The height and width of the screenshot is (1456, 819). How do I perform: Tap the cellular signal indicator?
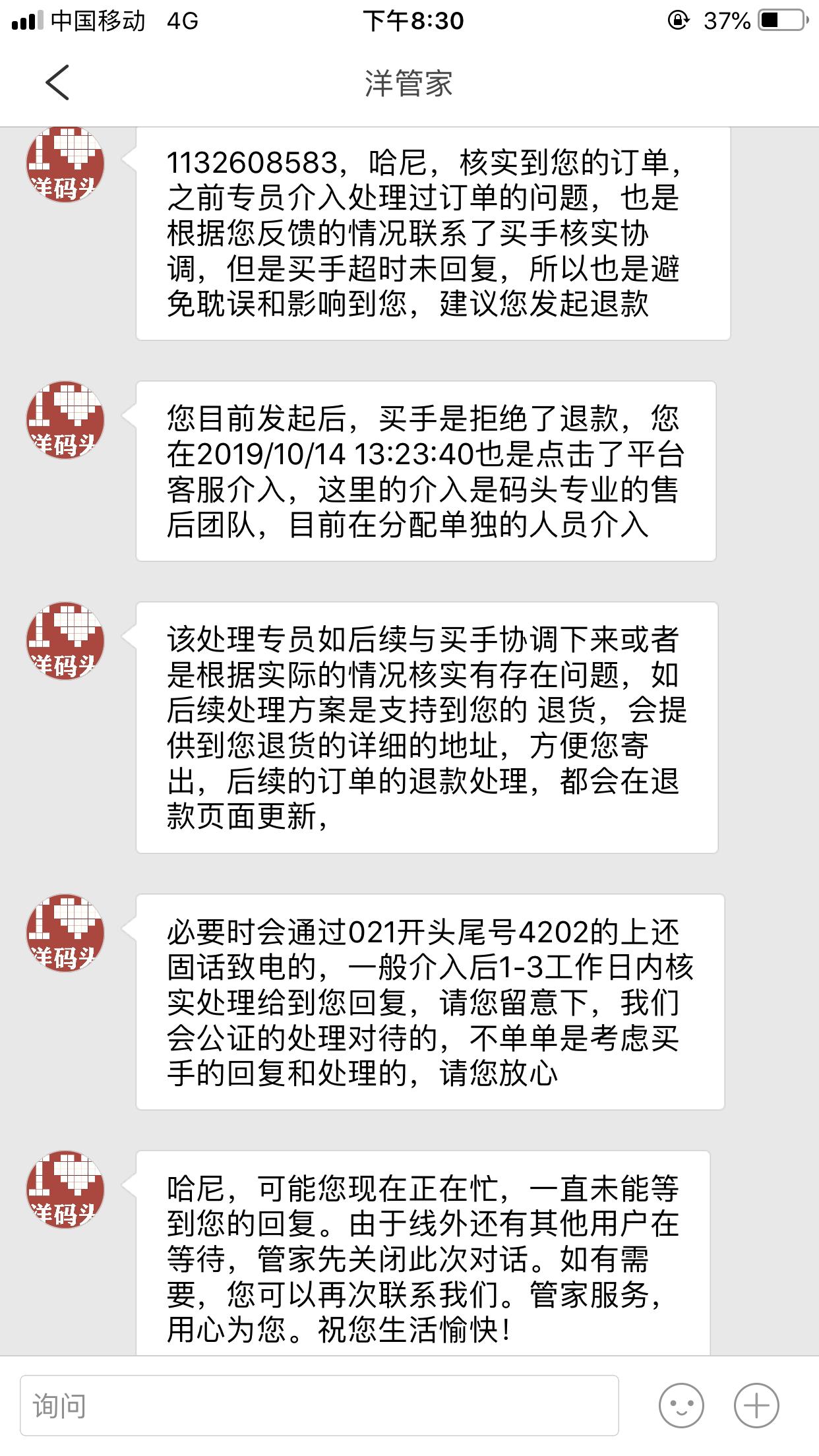(26, 20)
